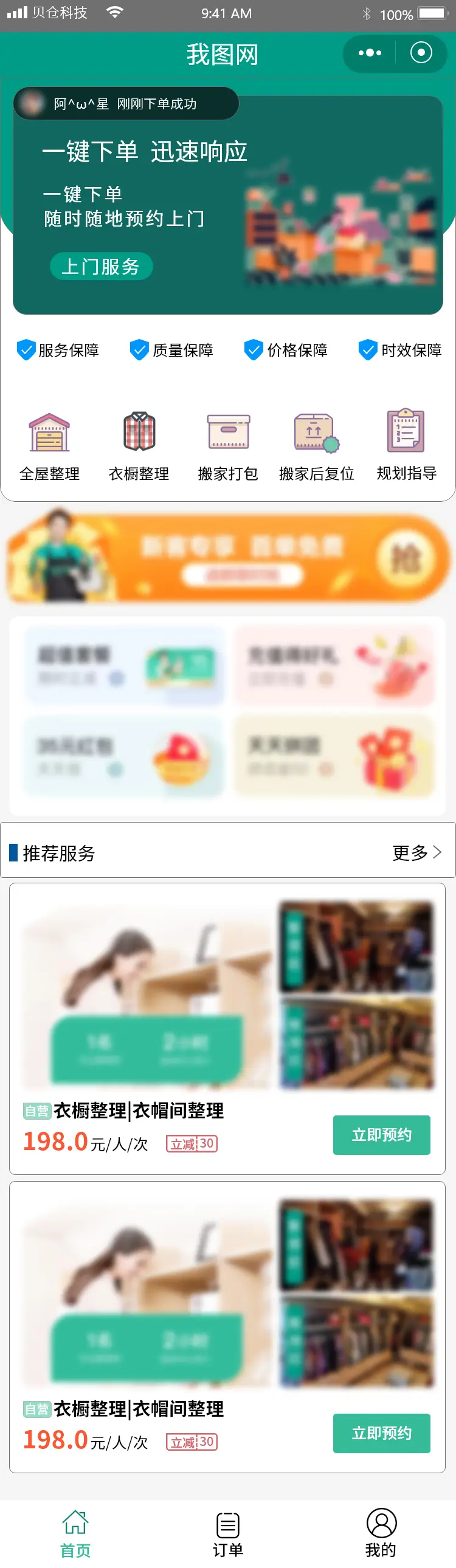The image size is (456, 1568).
Task: Book first 衣橱整理 service with 立即预约
Action: [x=381, y=1135]
